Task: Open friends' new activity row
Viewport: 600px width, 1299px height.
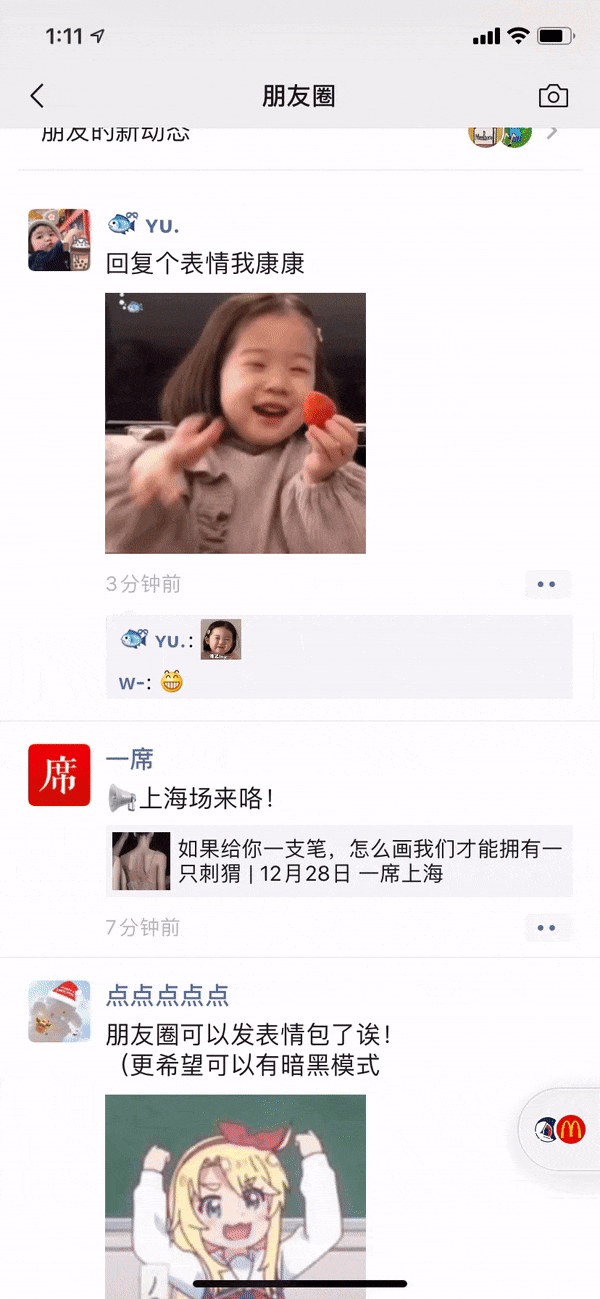Action: tap(300, 135)
